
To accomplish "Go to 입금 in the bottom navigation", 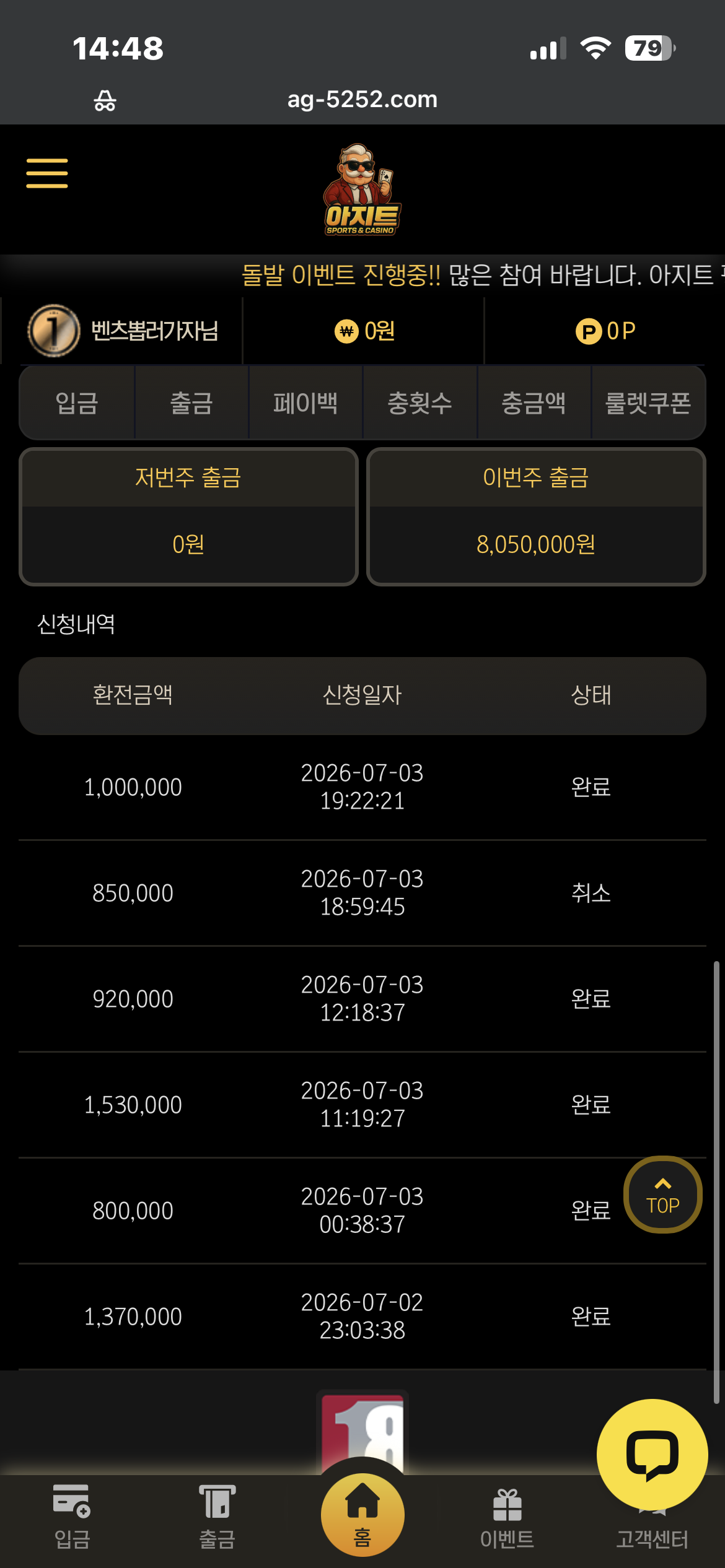I will coord(72,1517).
